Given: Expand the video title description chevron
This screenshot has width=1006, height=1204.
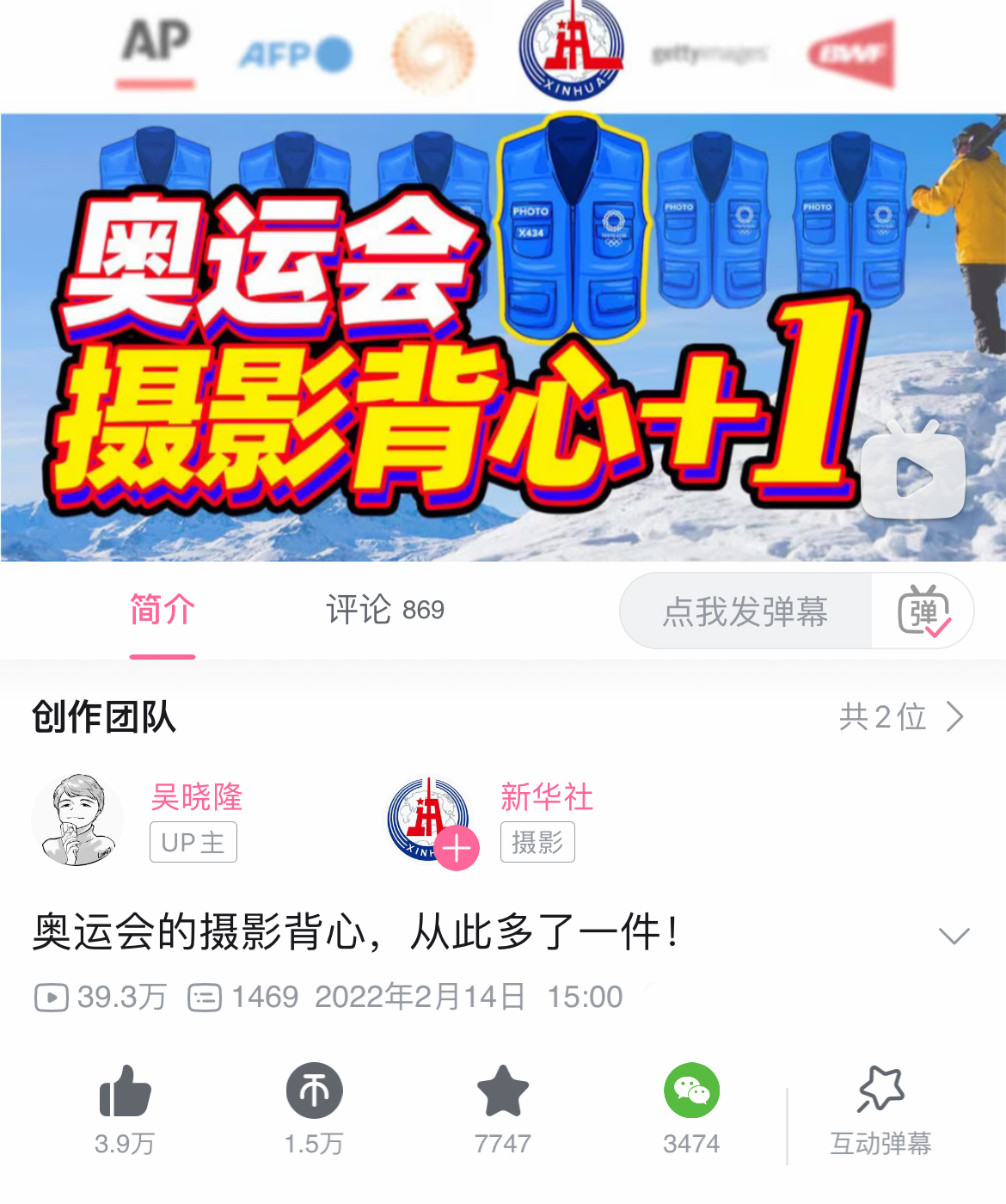Looking at the screenshot, I should coord(954,935).
